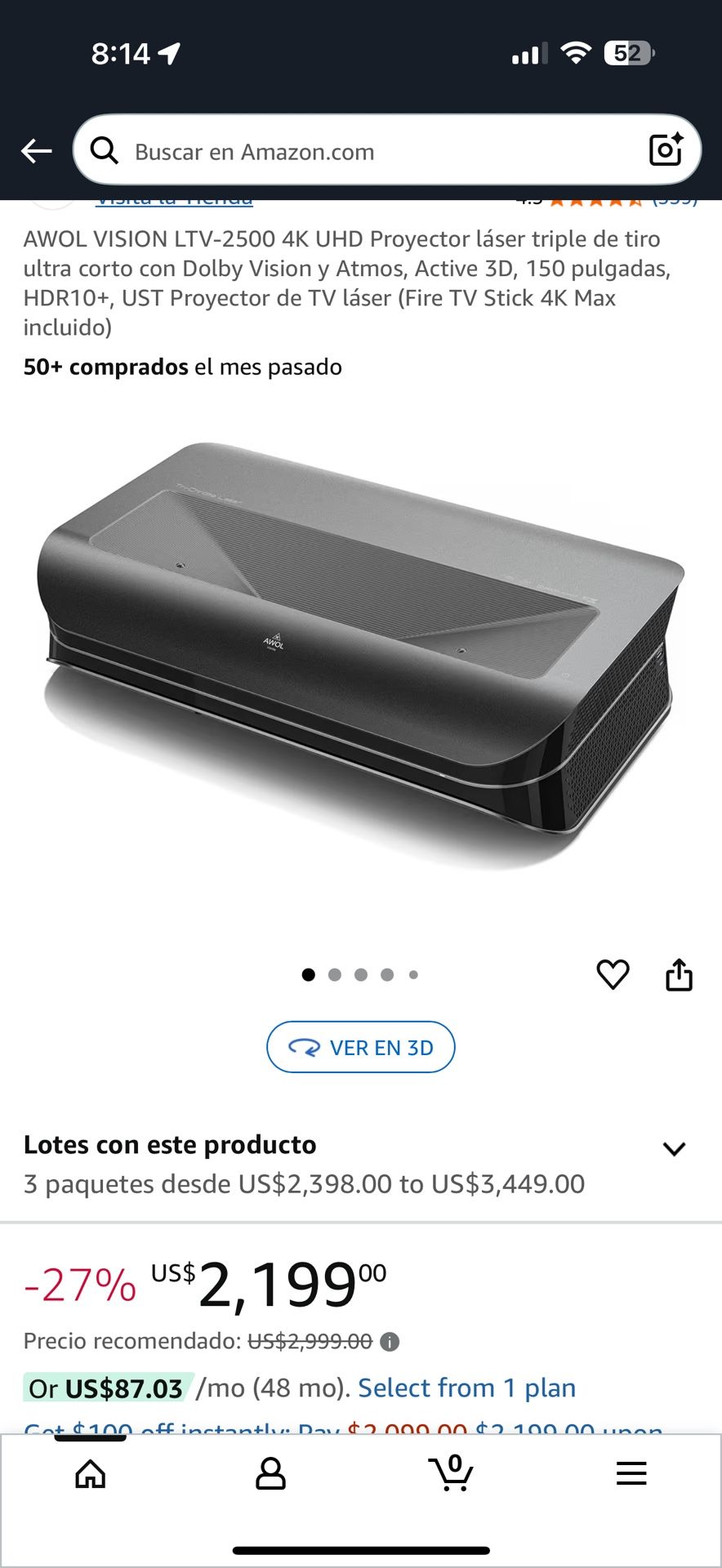Tap the VER EN 3D button
Screen dimensions: 722x1568
tap(360, 1047)
